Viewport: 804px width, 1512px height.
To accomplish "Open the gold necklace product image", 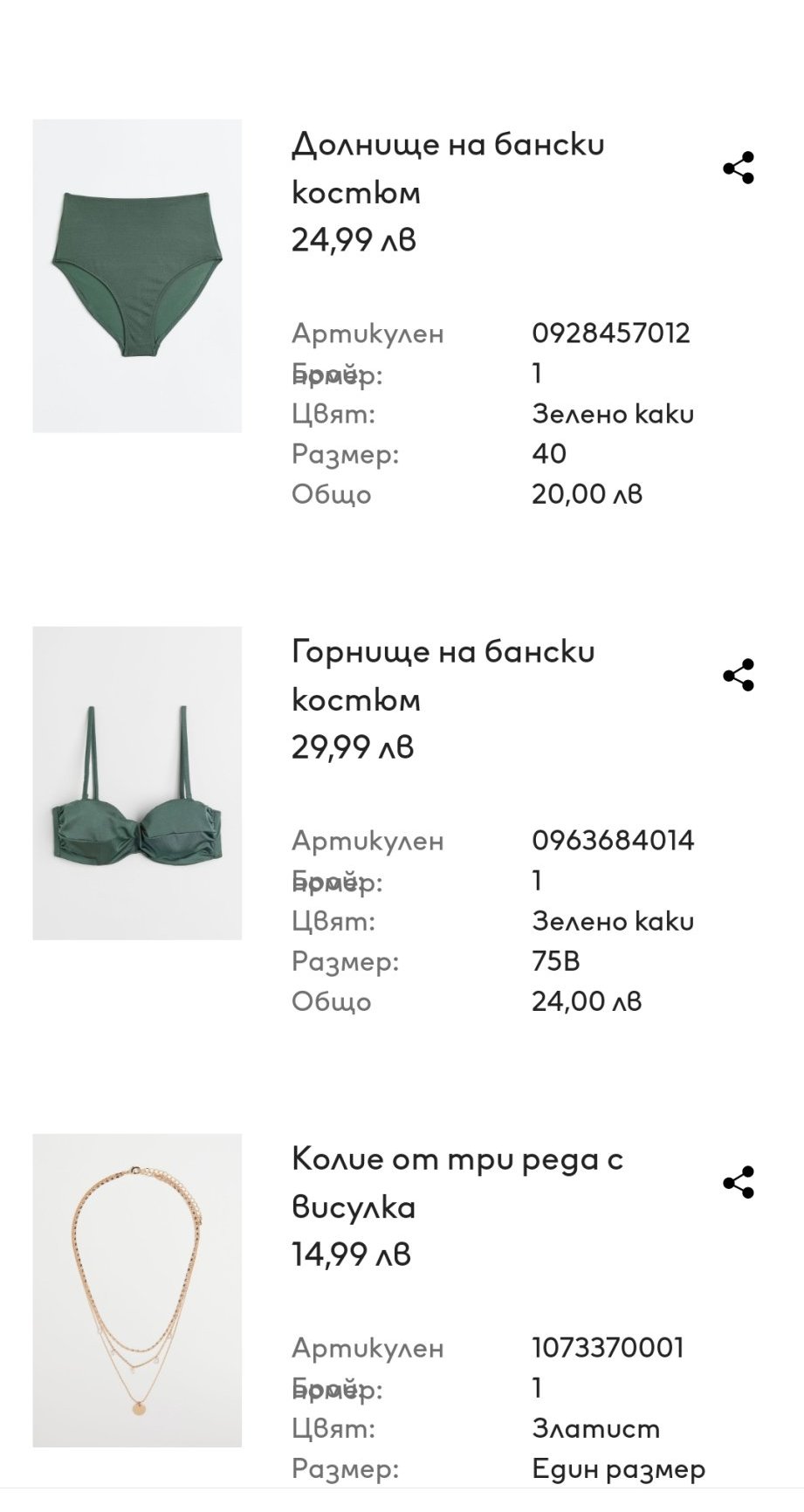I will [x=137, y=1290].
